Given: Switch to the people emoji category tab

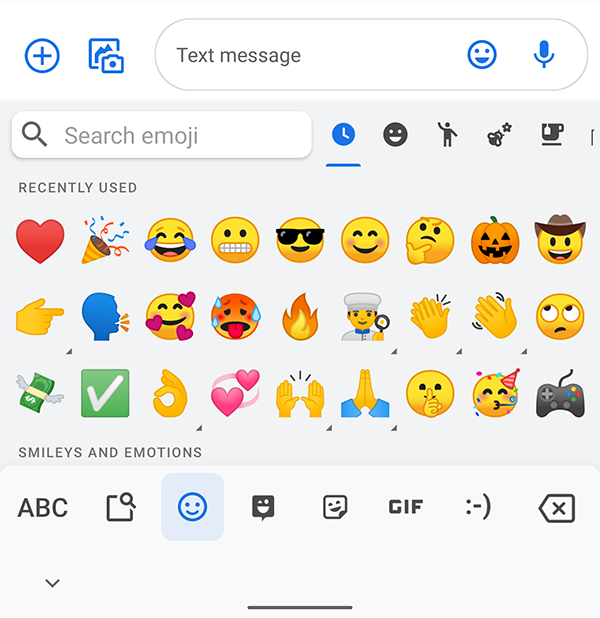Looking at the screenshot, I should pos(447,135).
